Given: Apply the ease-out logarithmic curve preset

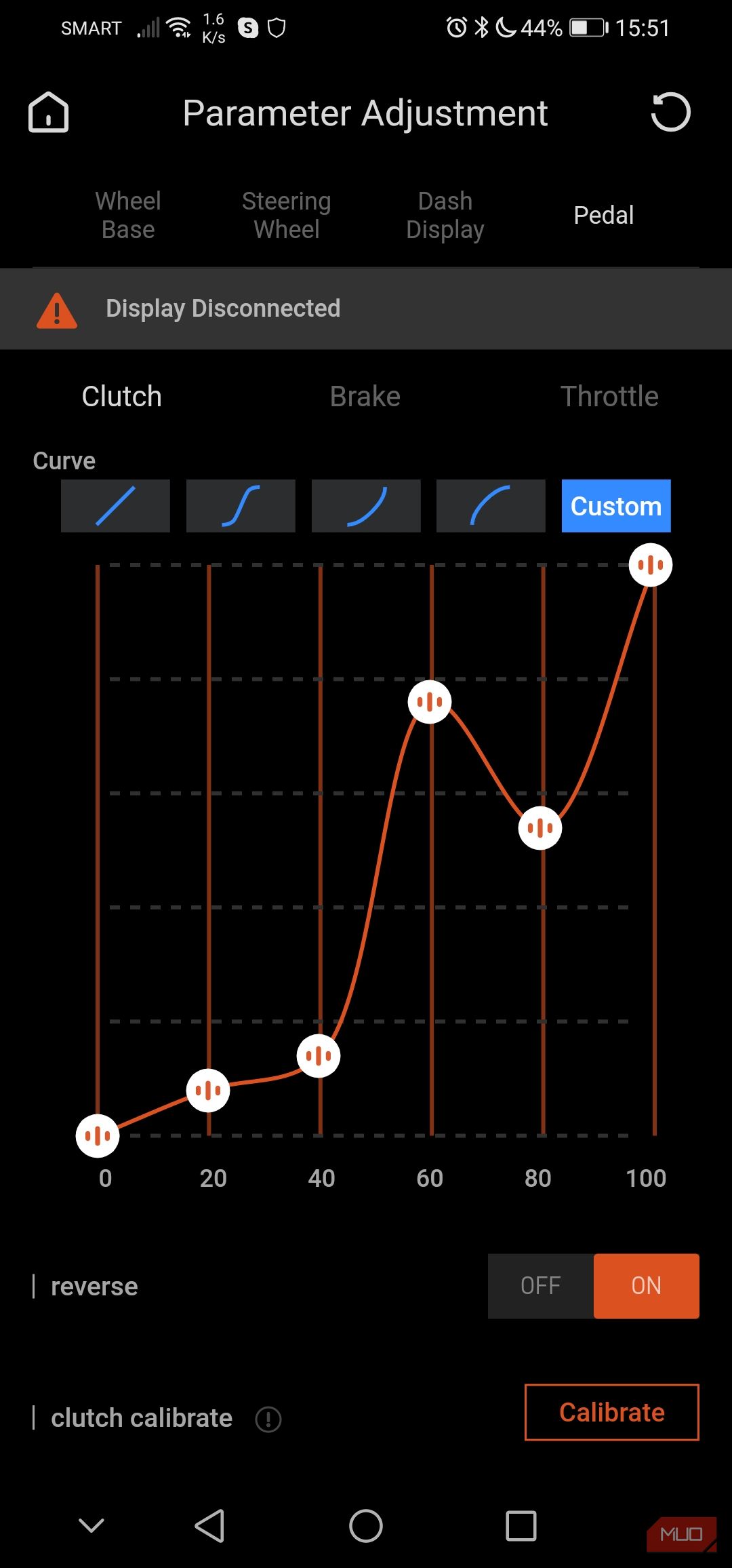Looking at the screenshot, I should point(490,505).
